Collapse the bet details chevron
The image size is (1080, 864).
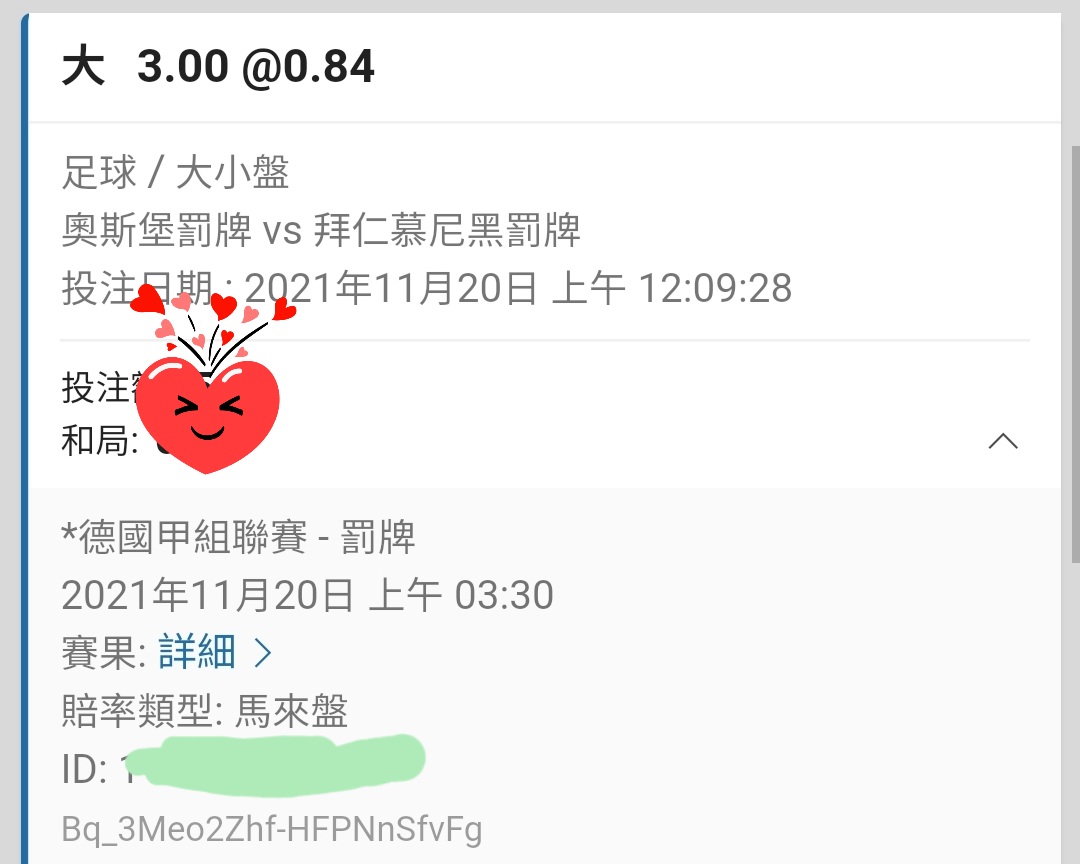coord(1002,441)
